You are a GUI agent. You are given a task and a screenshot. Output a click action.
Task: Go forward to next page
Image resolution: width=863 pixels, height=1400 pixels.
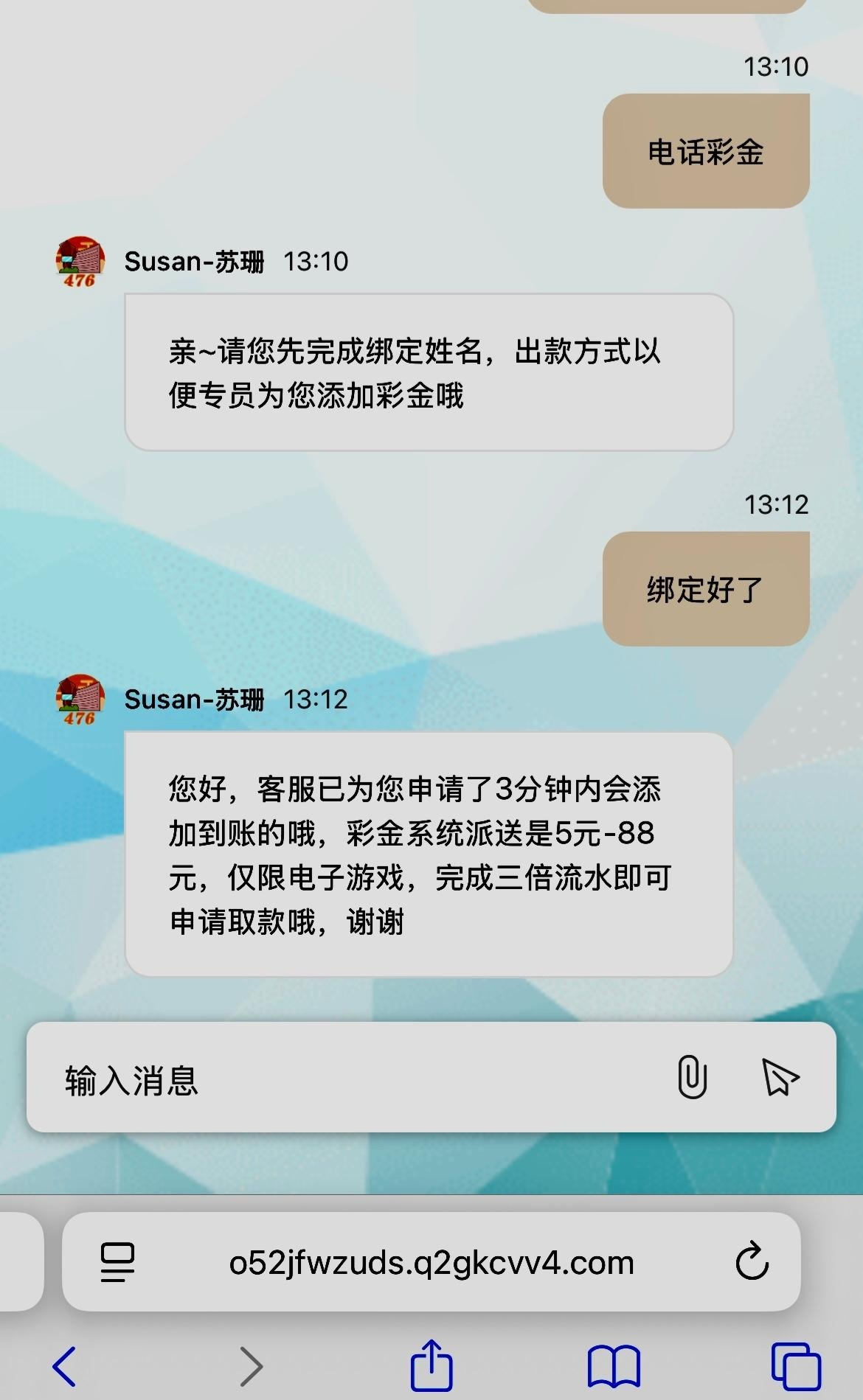[251, 1366]
